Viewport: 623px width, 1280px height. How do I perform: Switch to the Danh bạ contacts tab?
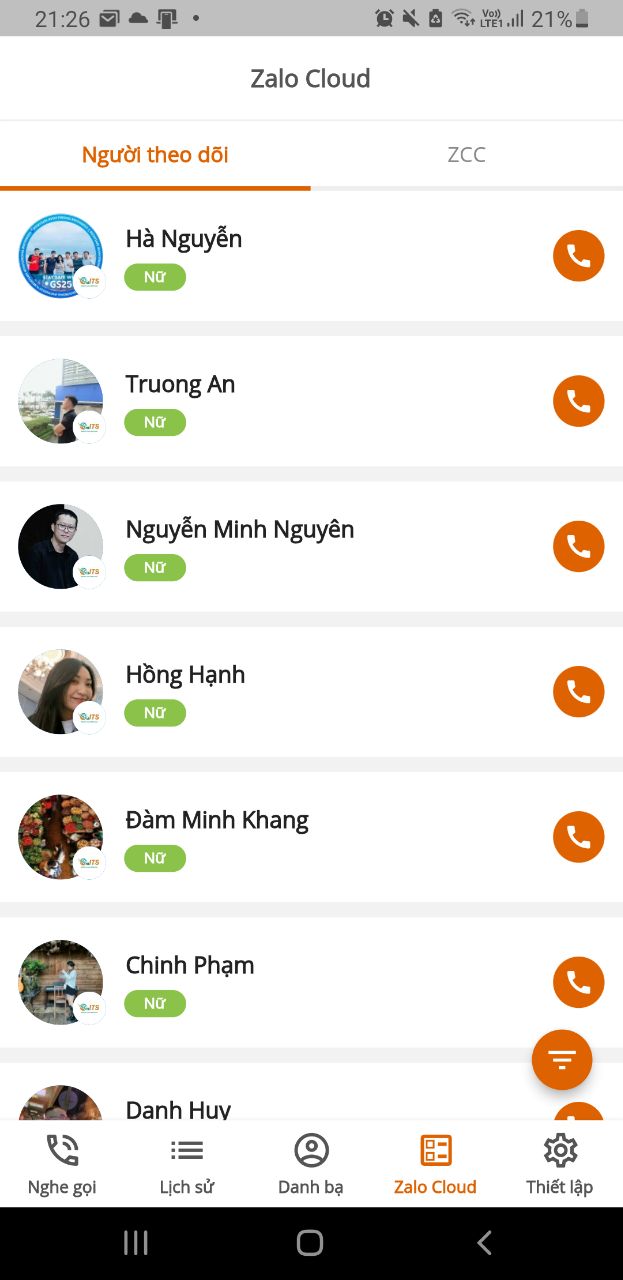pyautogui.click(x=311, y=1164)
